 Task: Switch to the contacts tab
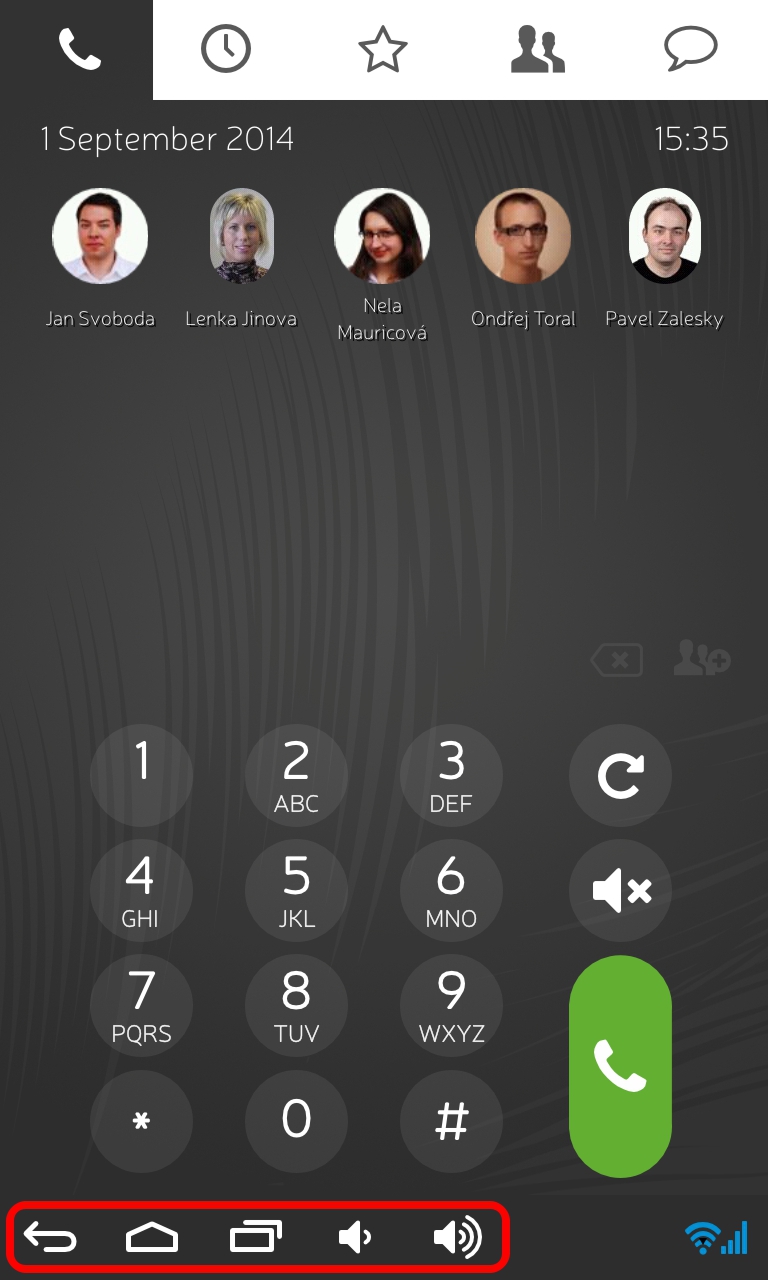(538, 49)
